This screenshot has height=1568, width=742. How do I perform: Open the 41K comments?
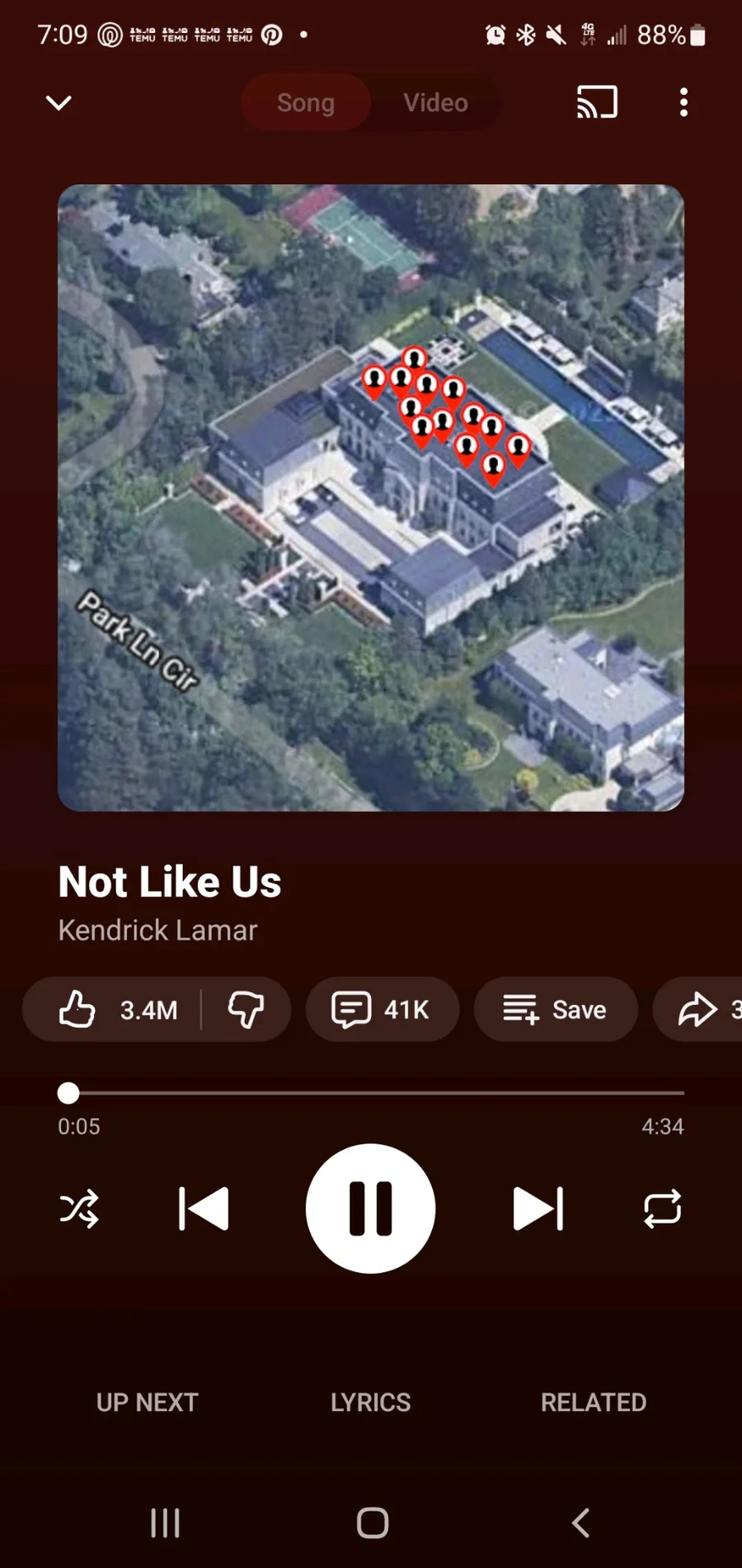[382, 1009]
